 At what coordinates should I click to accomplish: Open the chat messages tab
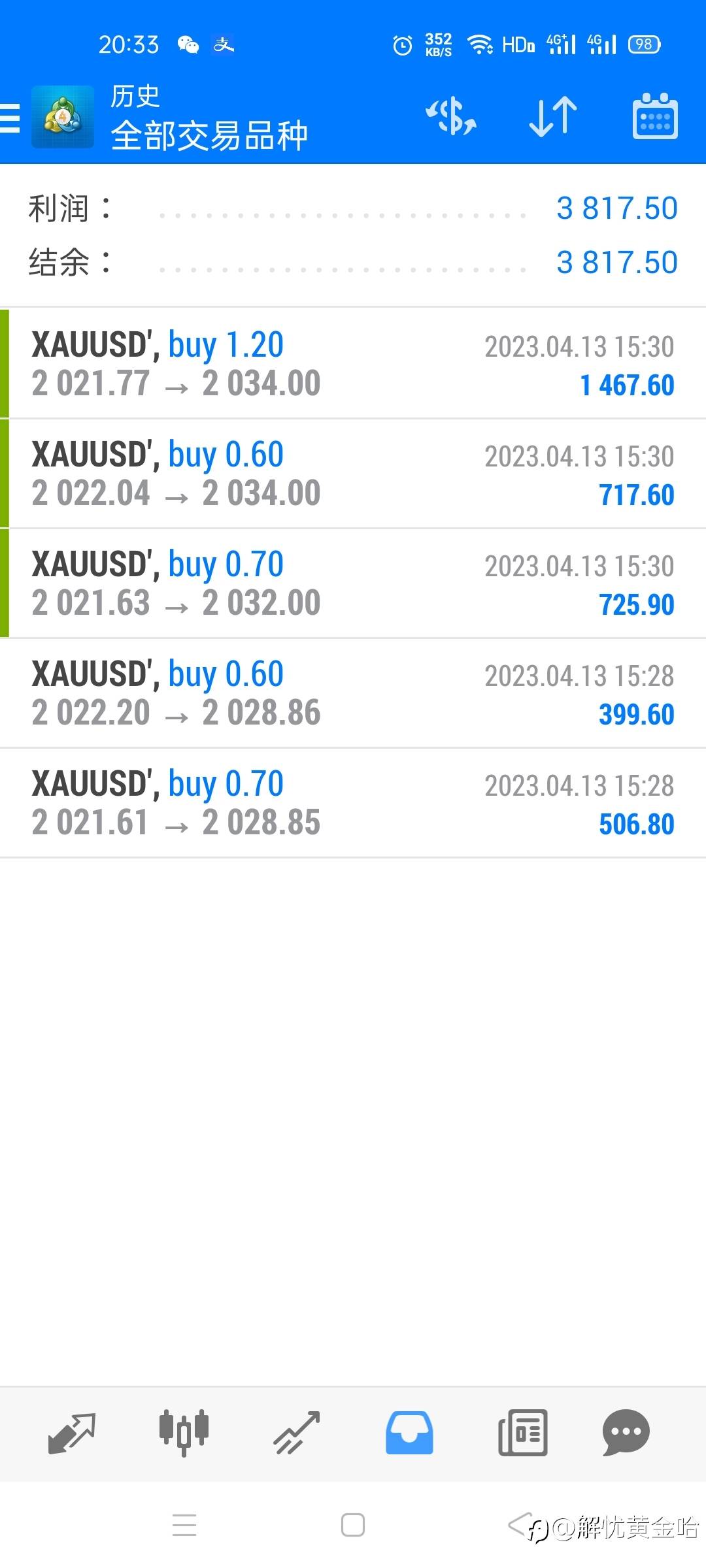(626, 1433)
